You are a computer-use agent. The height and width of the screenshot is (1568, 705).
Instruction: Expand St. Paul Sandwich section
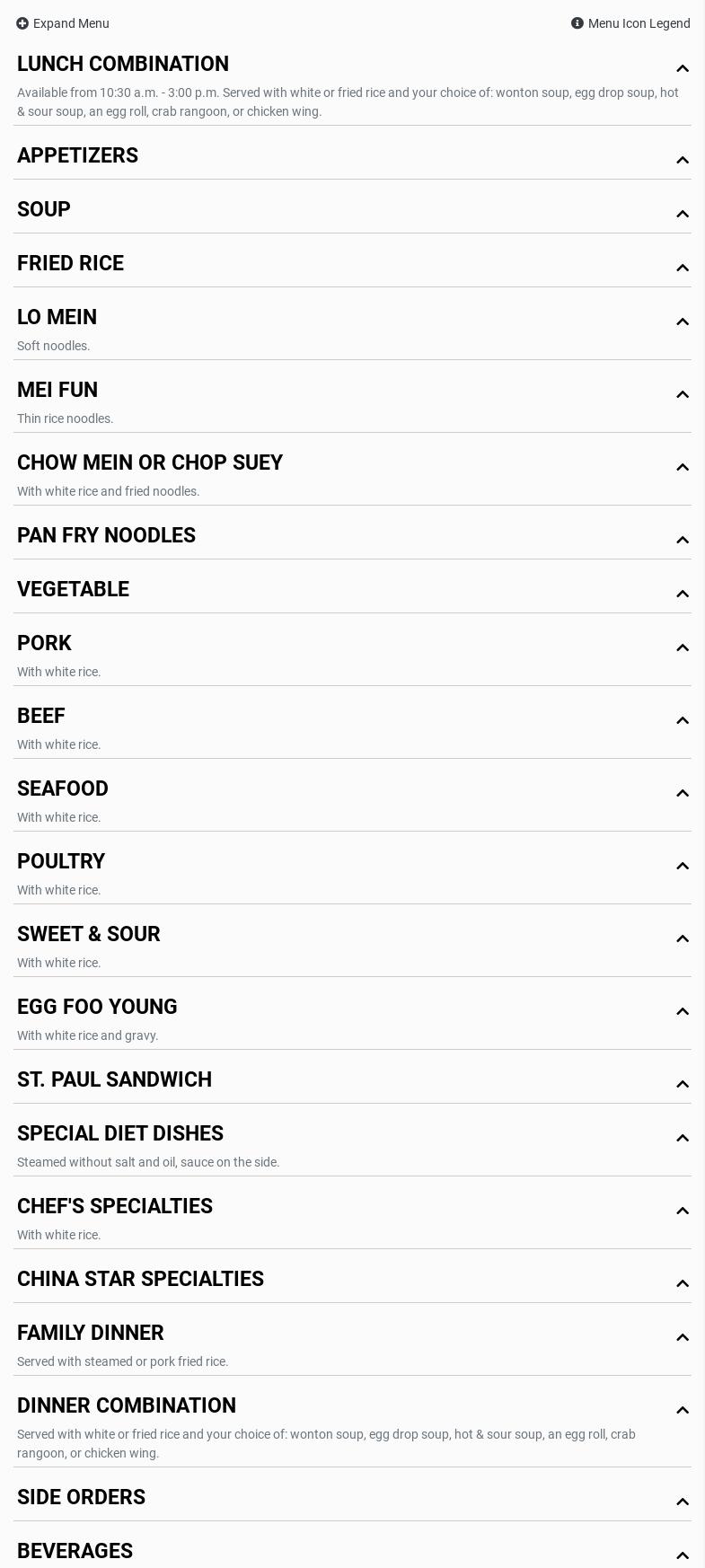(x=115, y=1079)
